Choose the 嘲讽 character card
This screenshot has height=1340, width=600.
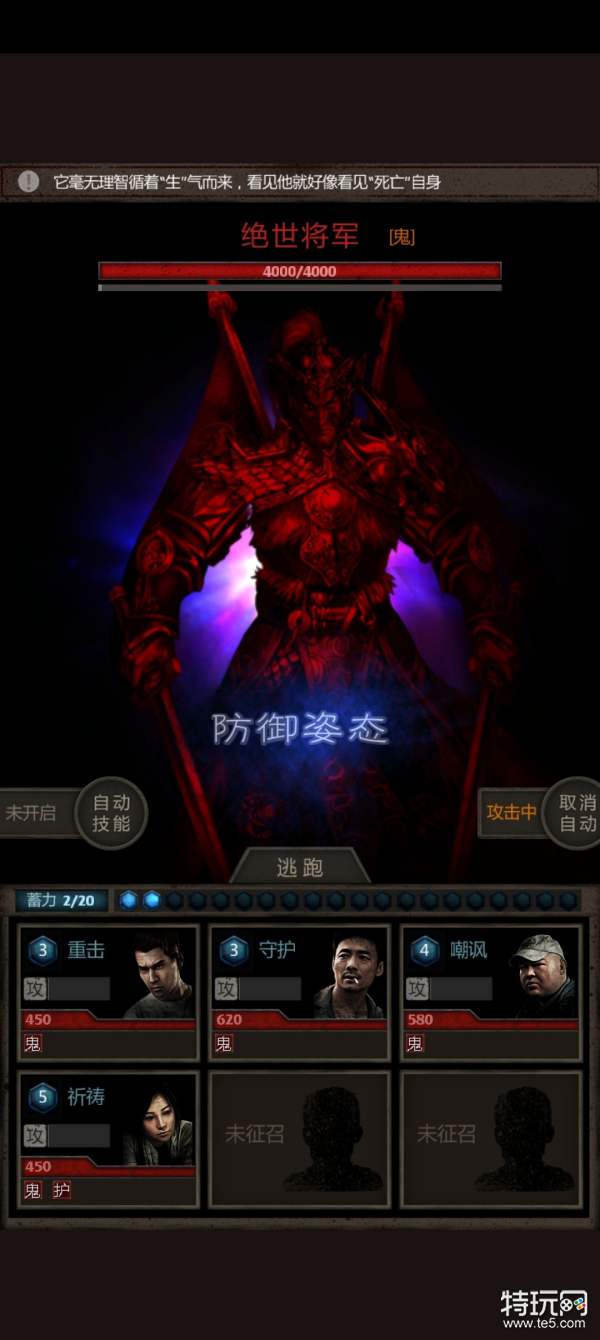click(490, 991)
